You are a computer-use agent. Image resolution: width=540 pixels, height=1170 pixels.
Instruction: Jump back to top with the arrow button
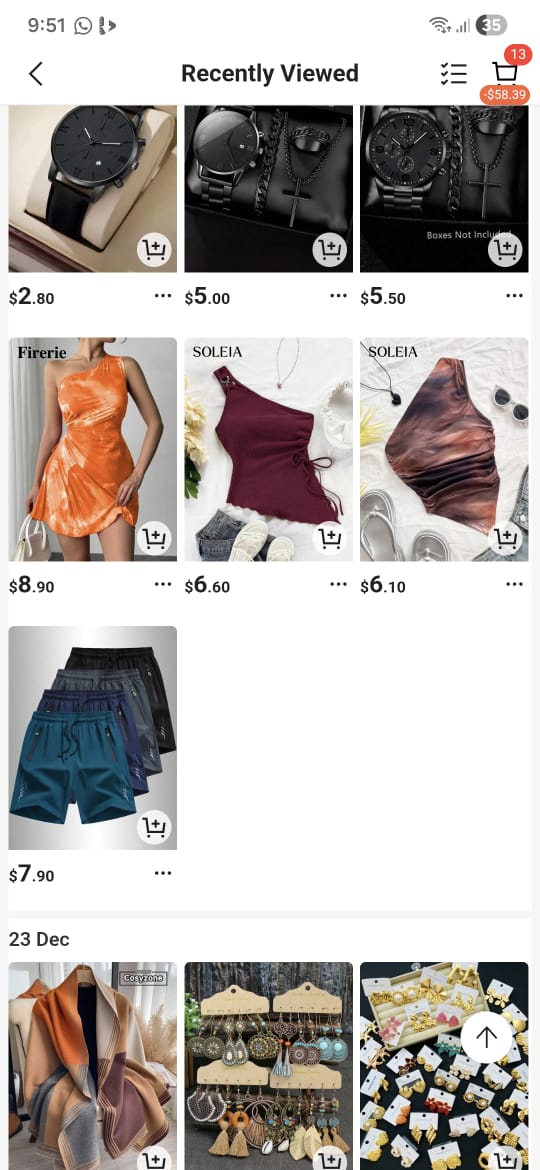486,1036
